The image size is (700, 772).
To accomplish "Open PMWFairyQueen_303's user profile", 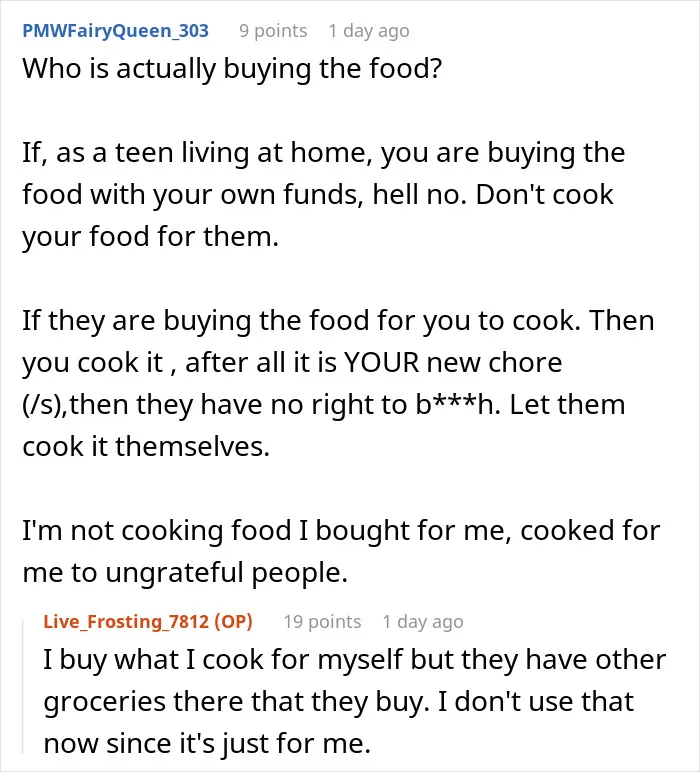I will 116,31.
